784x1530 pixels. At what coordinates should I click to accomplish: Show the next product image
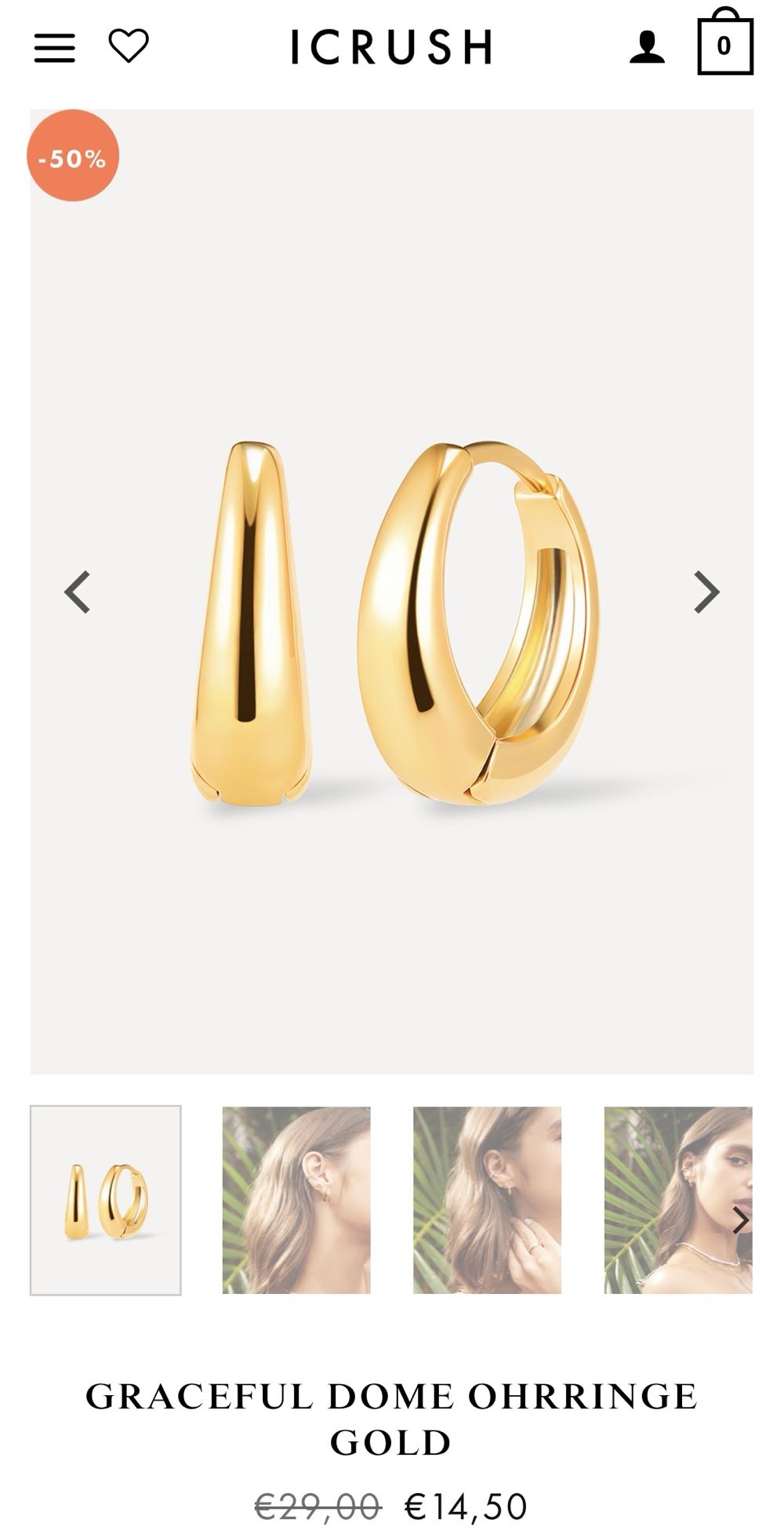(706, 592)
